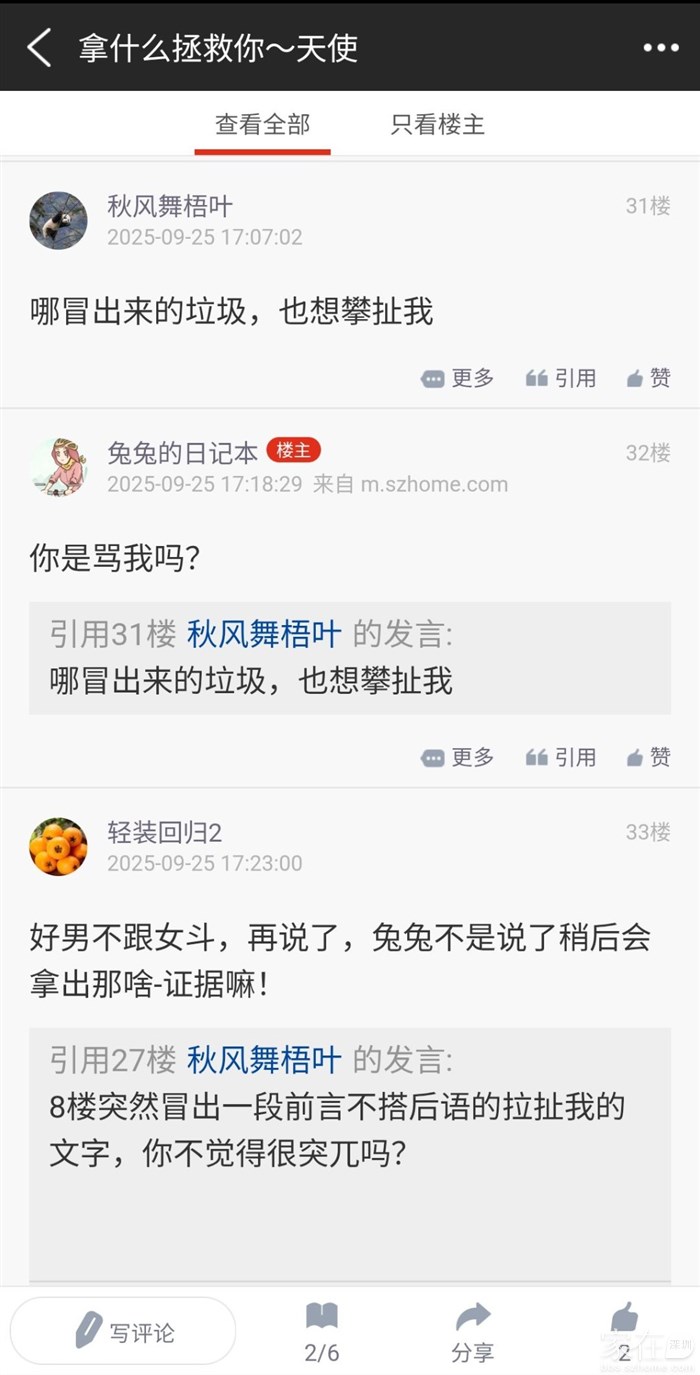The width and height of the screenshot is (700, 1375).
Task: Like the 31楼 post by 秋风舞梧叶
Action: click(x=648, y=378)
